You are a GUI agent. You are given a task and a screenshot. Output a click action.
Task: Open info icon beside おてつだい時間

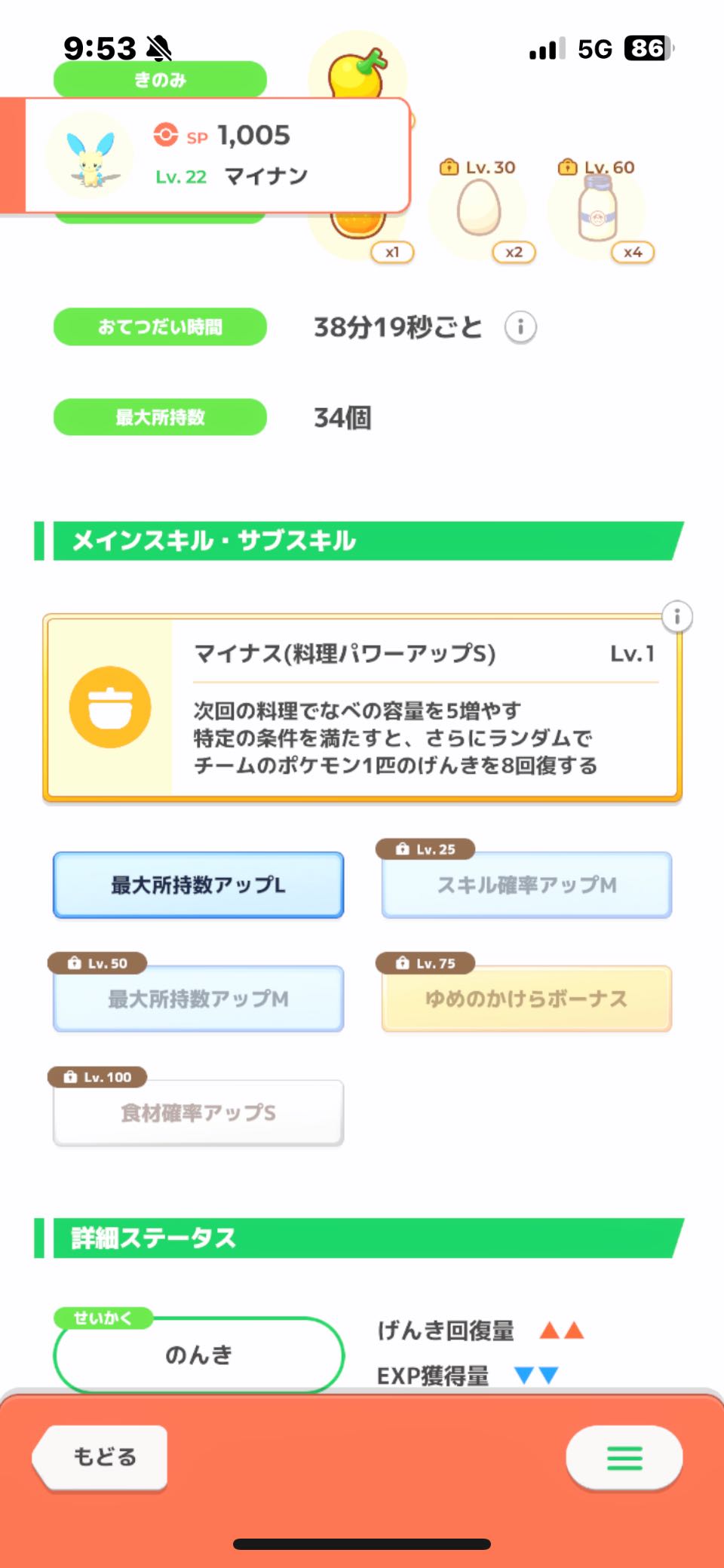[x=520, y=327]
